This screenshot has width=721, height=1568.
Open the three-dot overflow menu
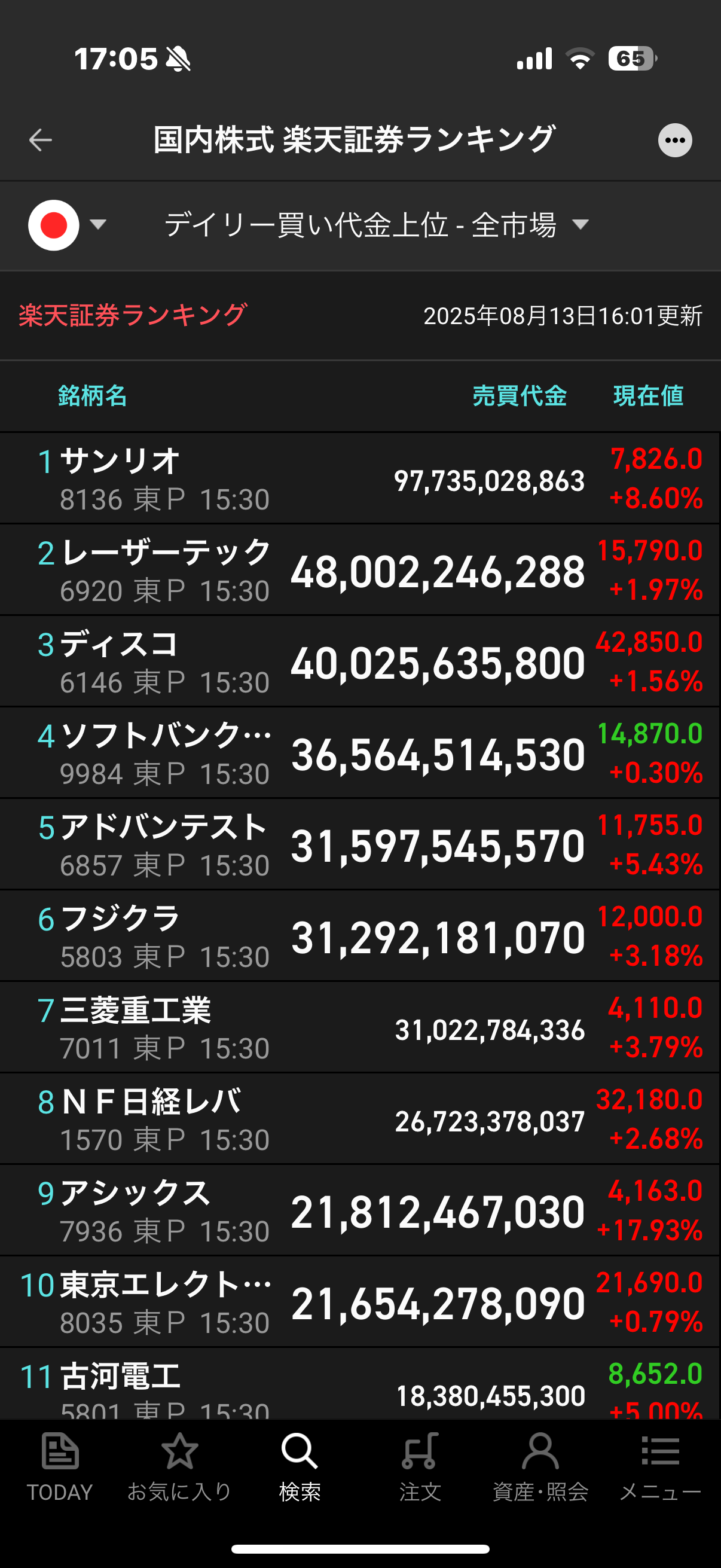[x=675, y=141]
